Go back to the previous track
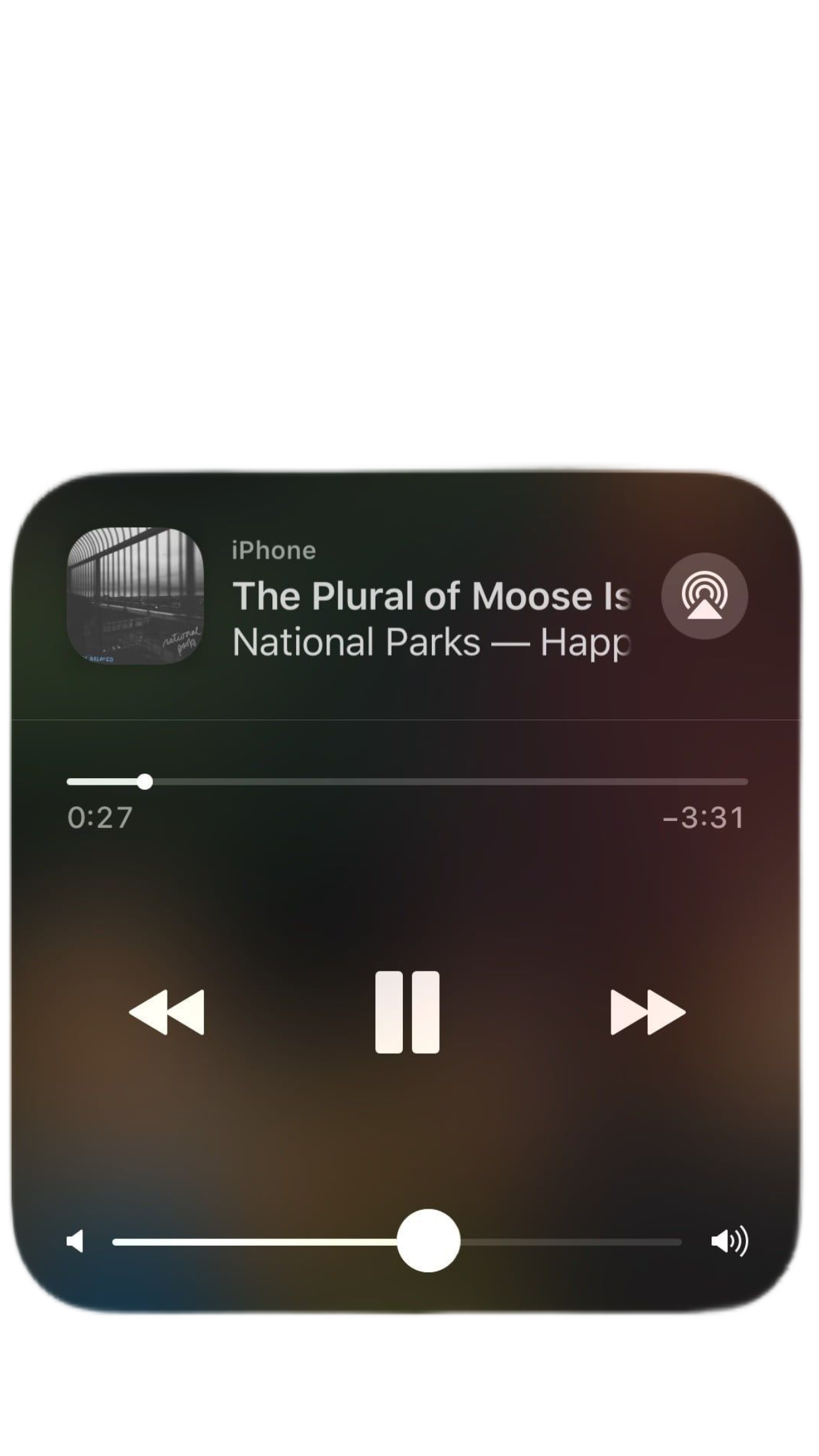The image size is (819, 1456). (x=167, y=1012)
